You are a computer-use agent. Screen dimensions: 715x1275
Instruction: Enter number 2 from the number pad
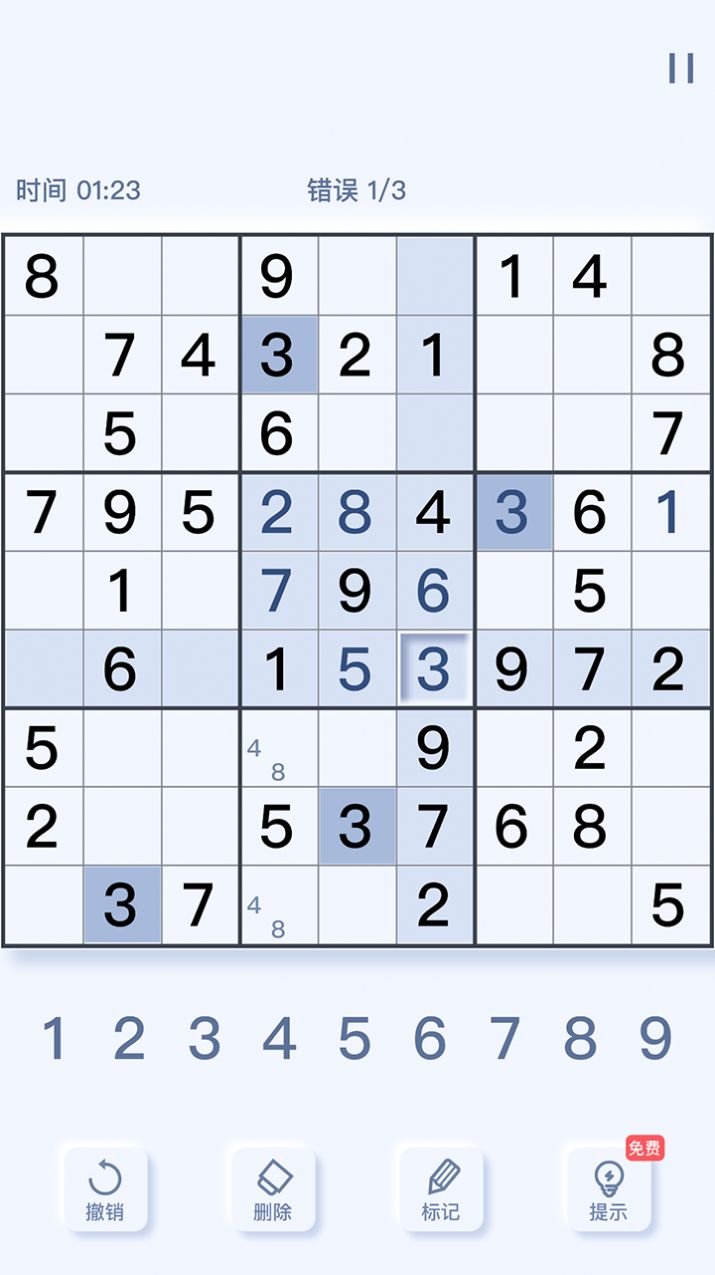129,1039
